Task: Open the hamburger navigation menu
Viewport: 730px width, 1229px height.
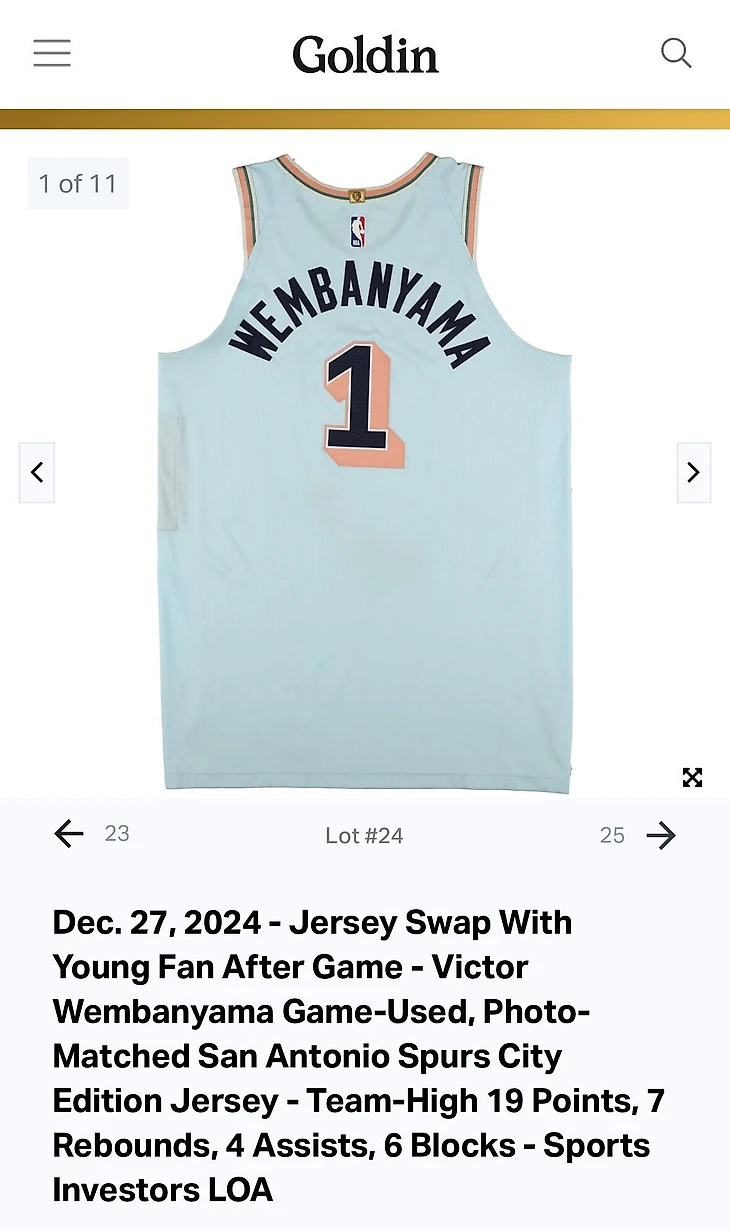Action: point(52,53)
